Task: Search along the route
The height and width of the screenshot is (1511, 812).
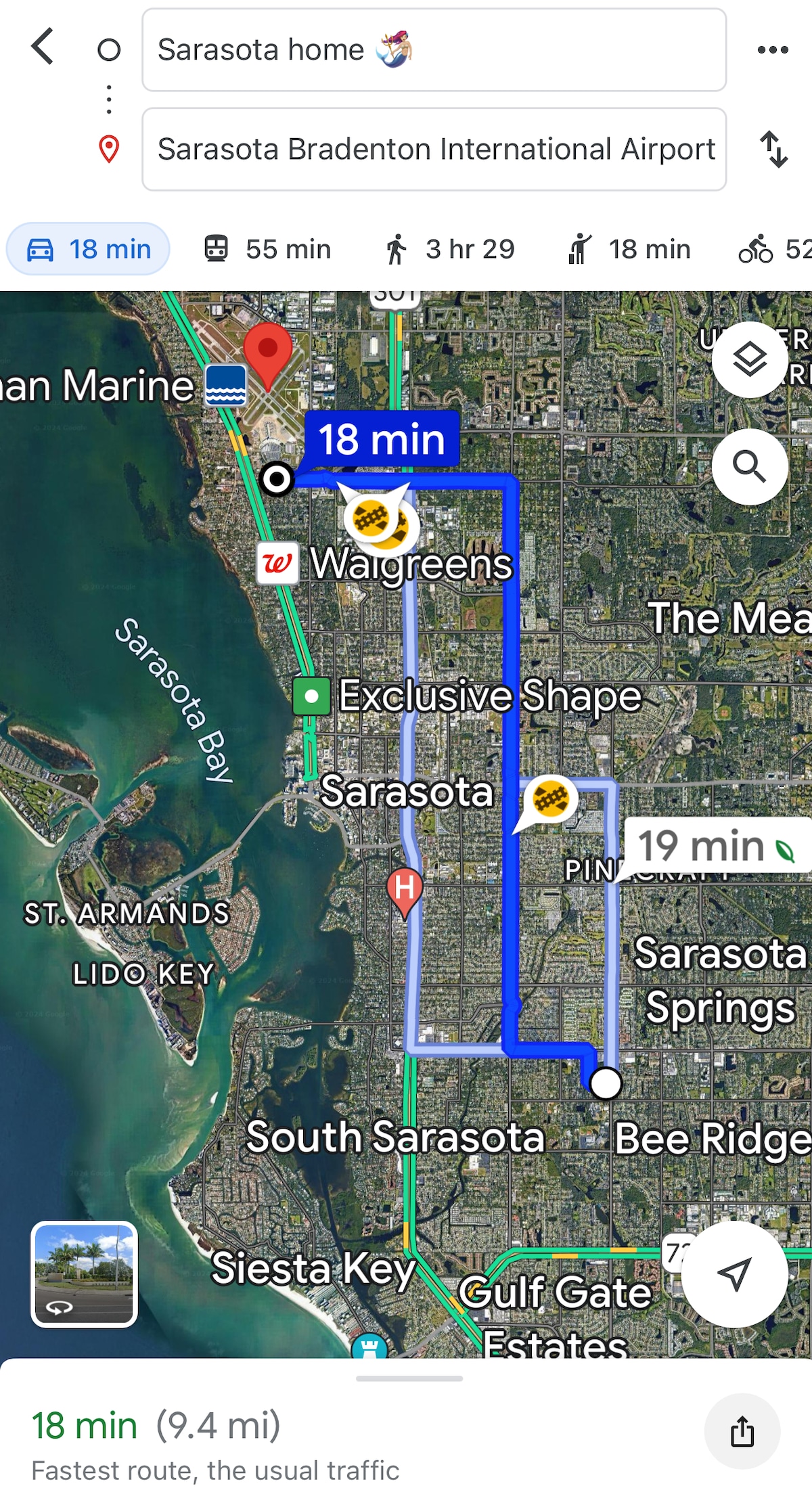Action: [x=750, y=466]
